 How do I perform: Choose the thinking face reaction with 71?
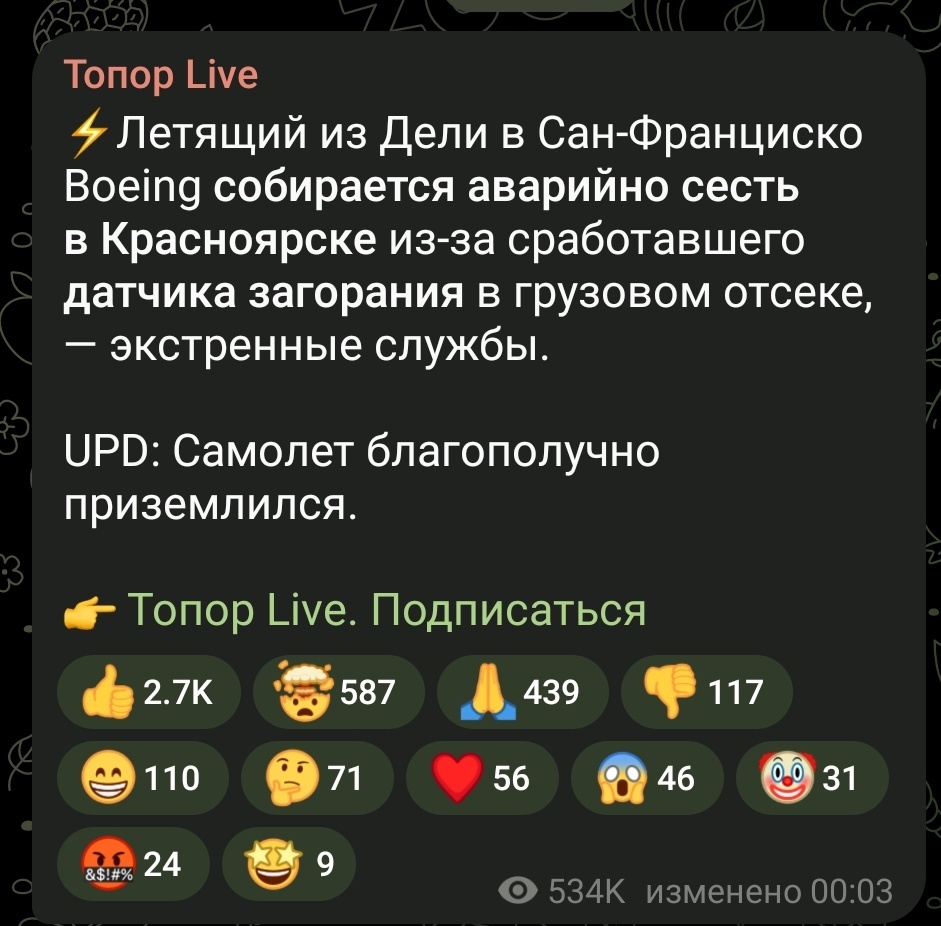315,776
